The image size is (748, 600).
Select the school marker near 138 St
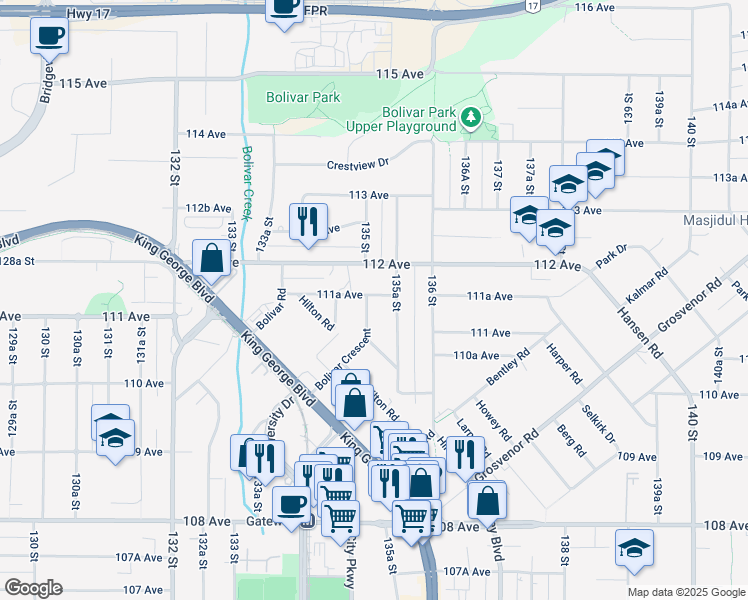point(634,552)
